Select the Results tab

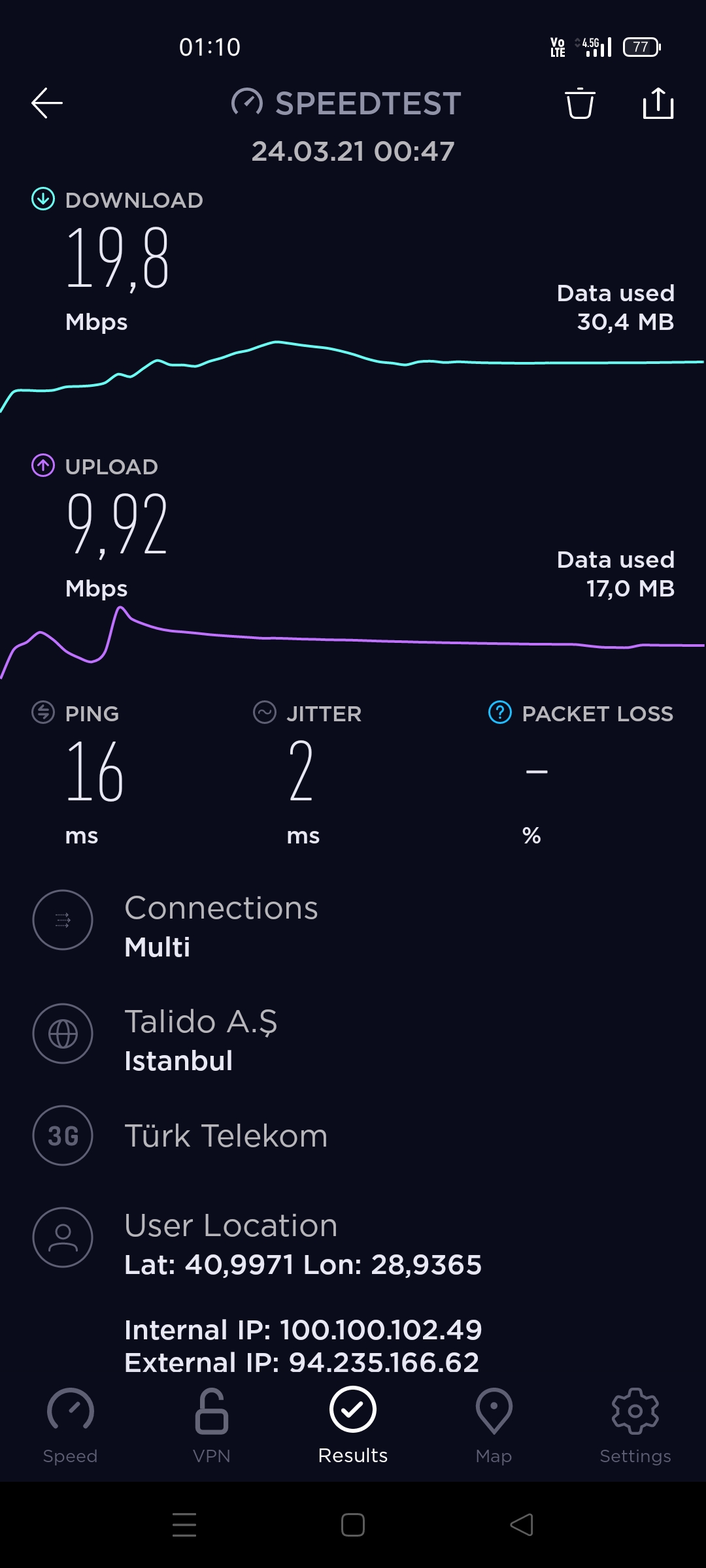coord(353,1427)
